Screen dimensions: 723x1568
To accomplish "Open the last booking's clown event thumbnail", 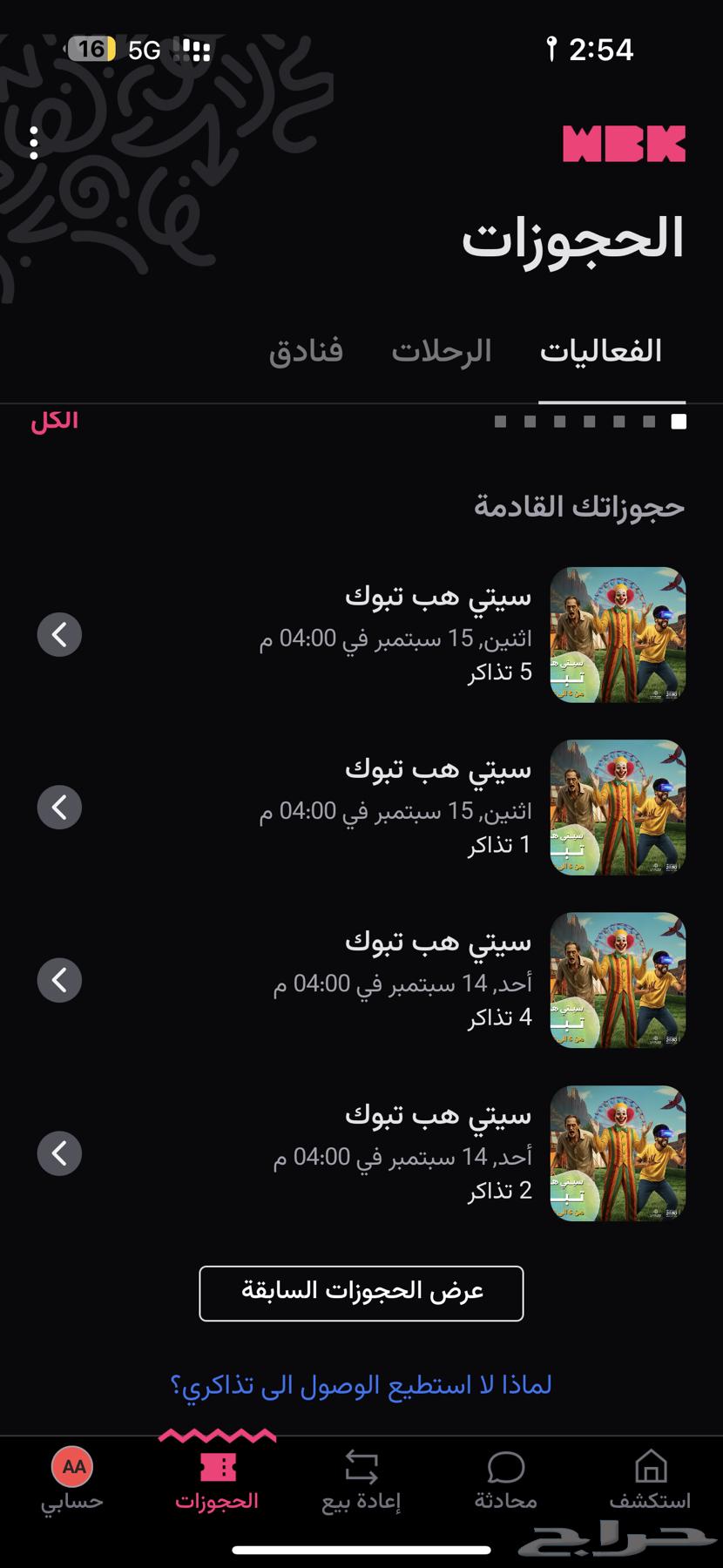I will (x=617, y=1153).
